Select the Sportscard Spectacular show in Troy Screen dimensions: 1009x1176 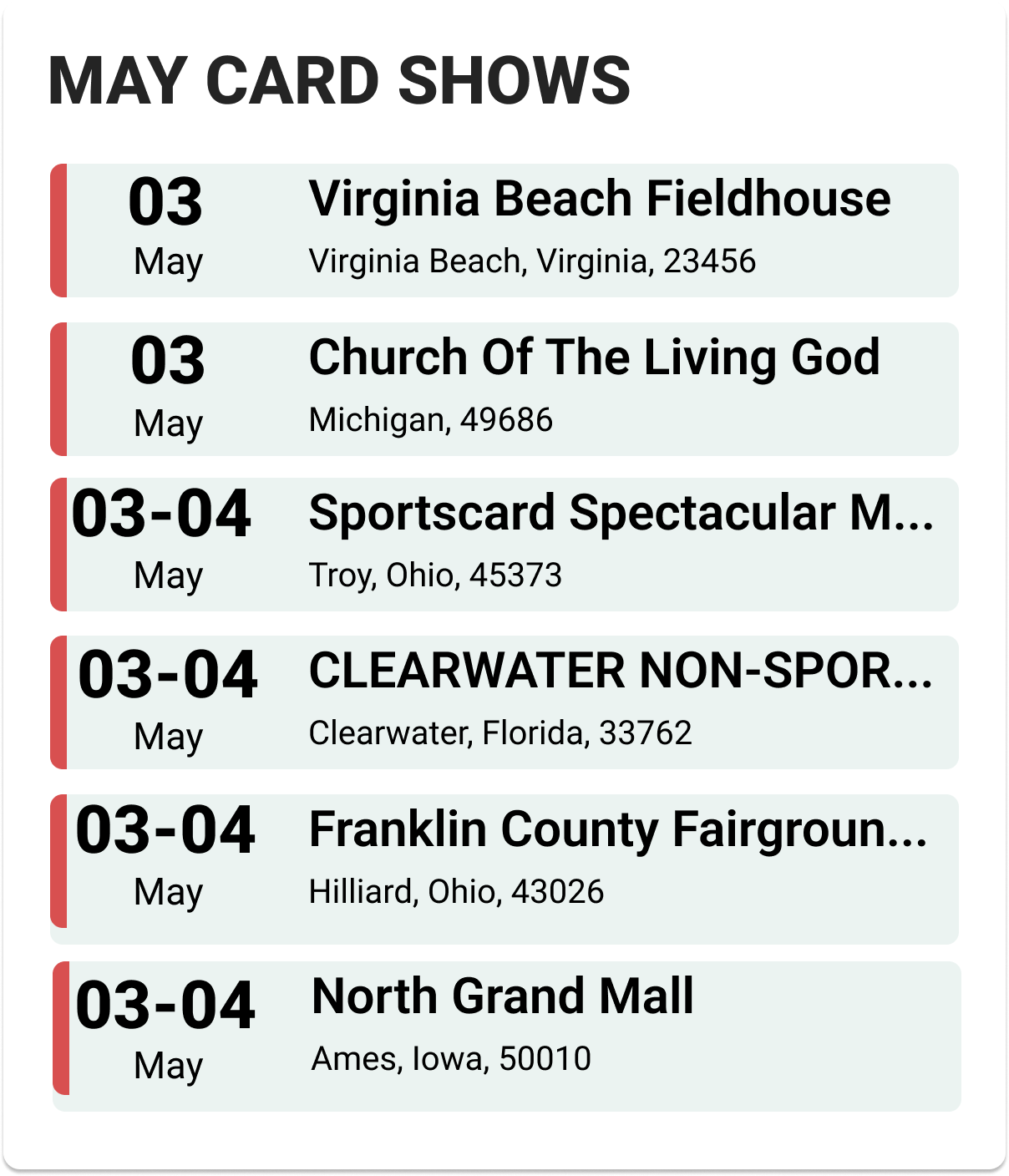pos(621,514)
